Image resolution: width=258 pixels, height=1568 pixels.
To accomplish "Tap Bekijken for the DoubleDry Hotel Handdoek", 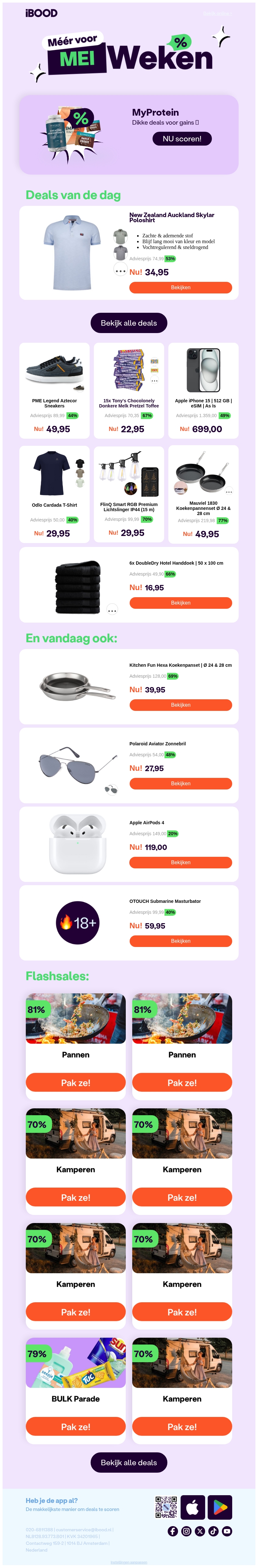I will click(181, 603).
